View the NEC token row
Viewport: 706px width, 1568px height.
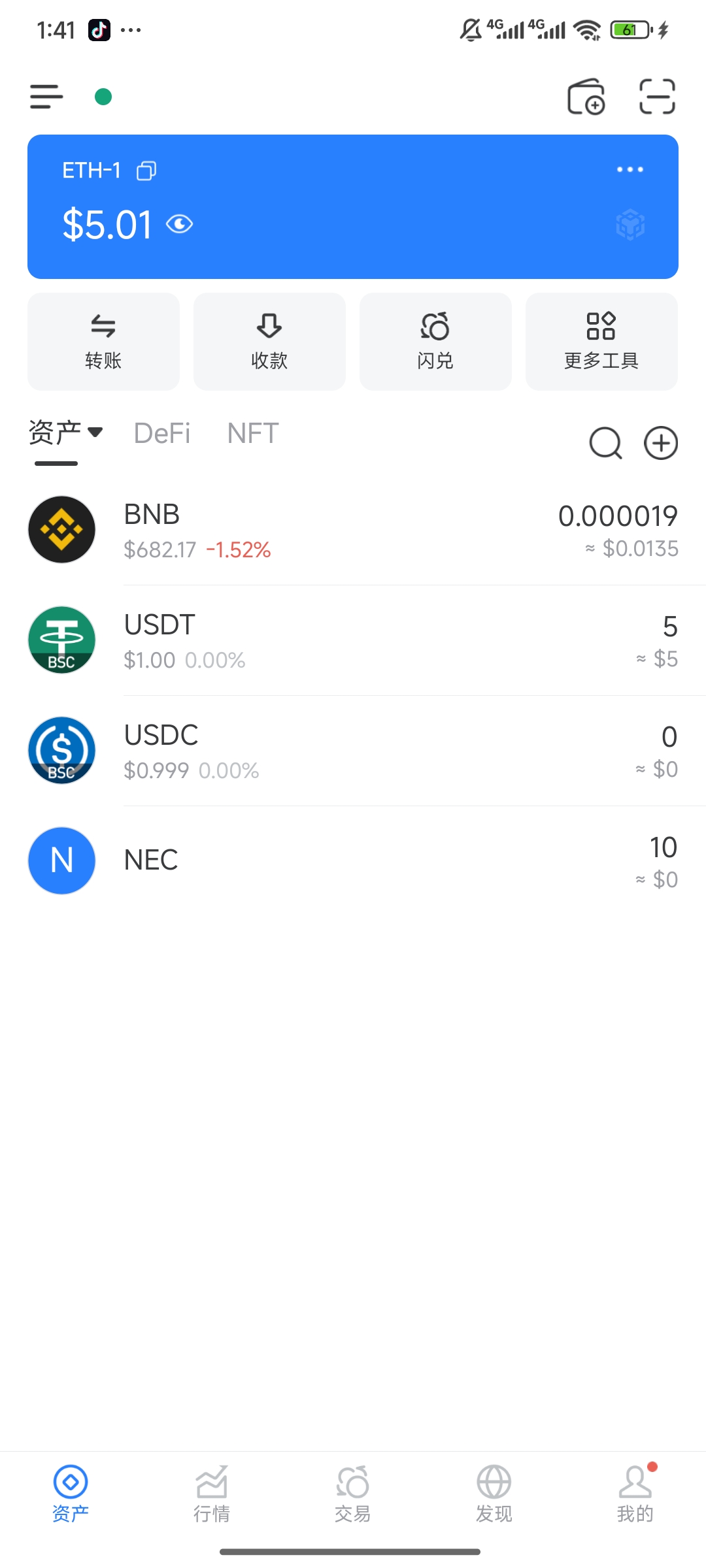pyautogui.click(x=353, y=860)
